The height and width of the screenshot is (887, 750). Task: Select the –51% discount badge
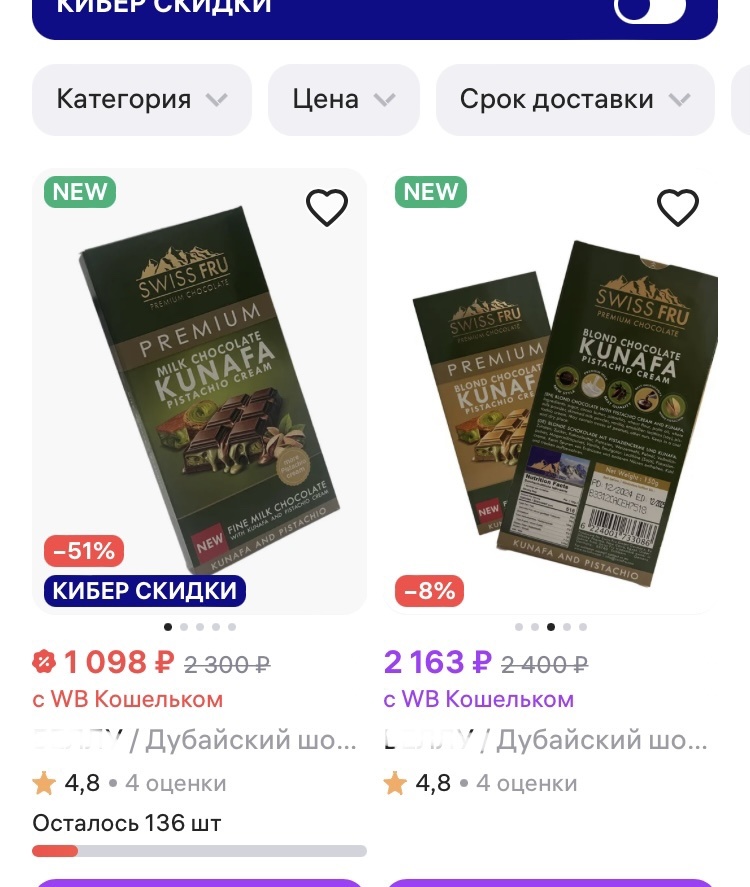coord(84,551)
